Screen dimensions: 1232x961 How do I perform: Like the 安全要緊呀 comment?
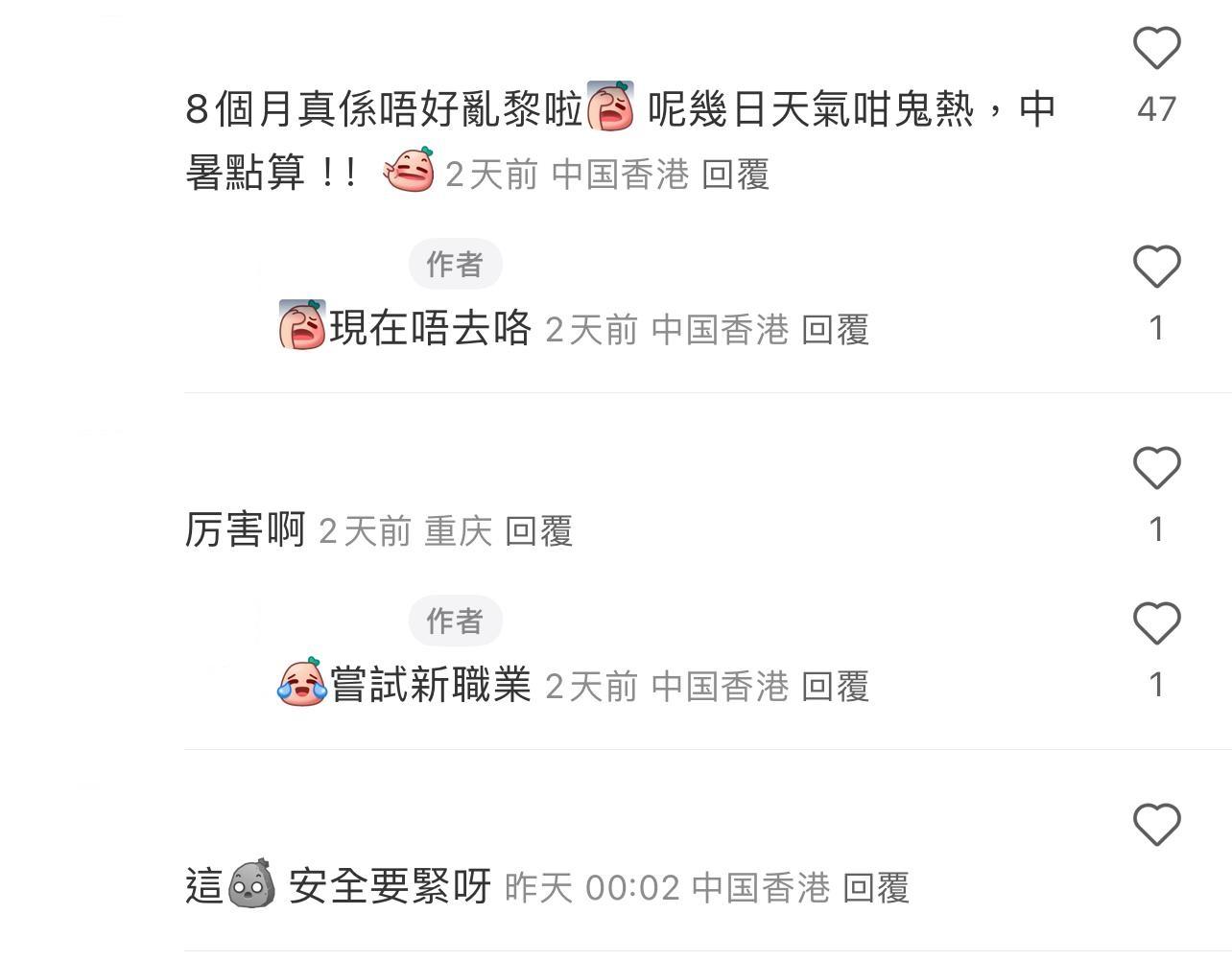click(1156, 825)
